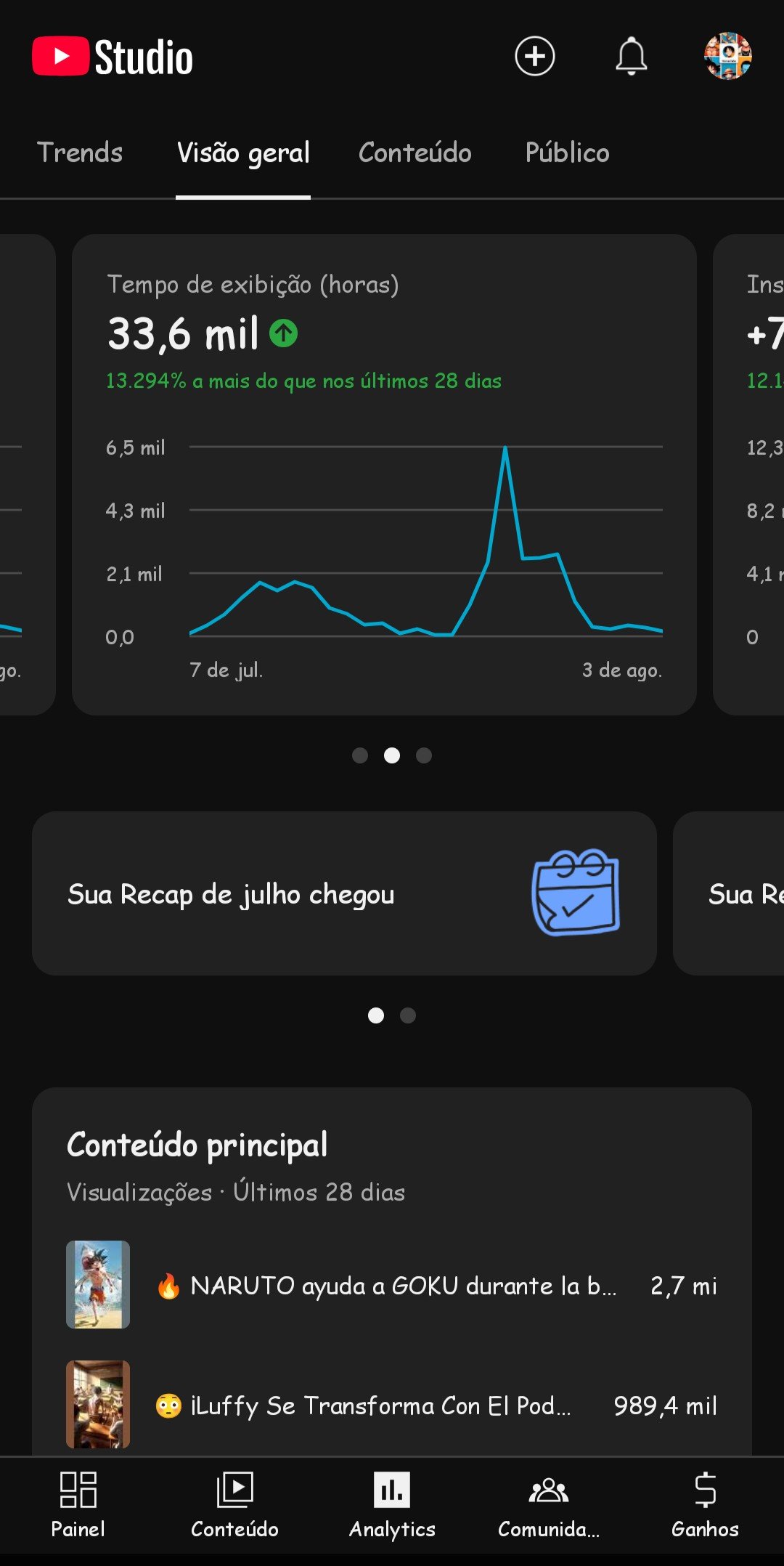Switch to the Trends tab
The height and width of the screenshot is (1566, 784).
(x=80, y=153)
